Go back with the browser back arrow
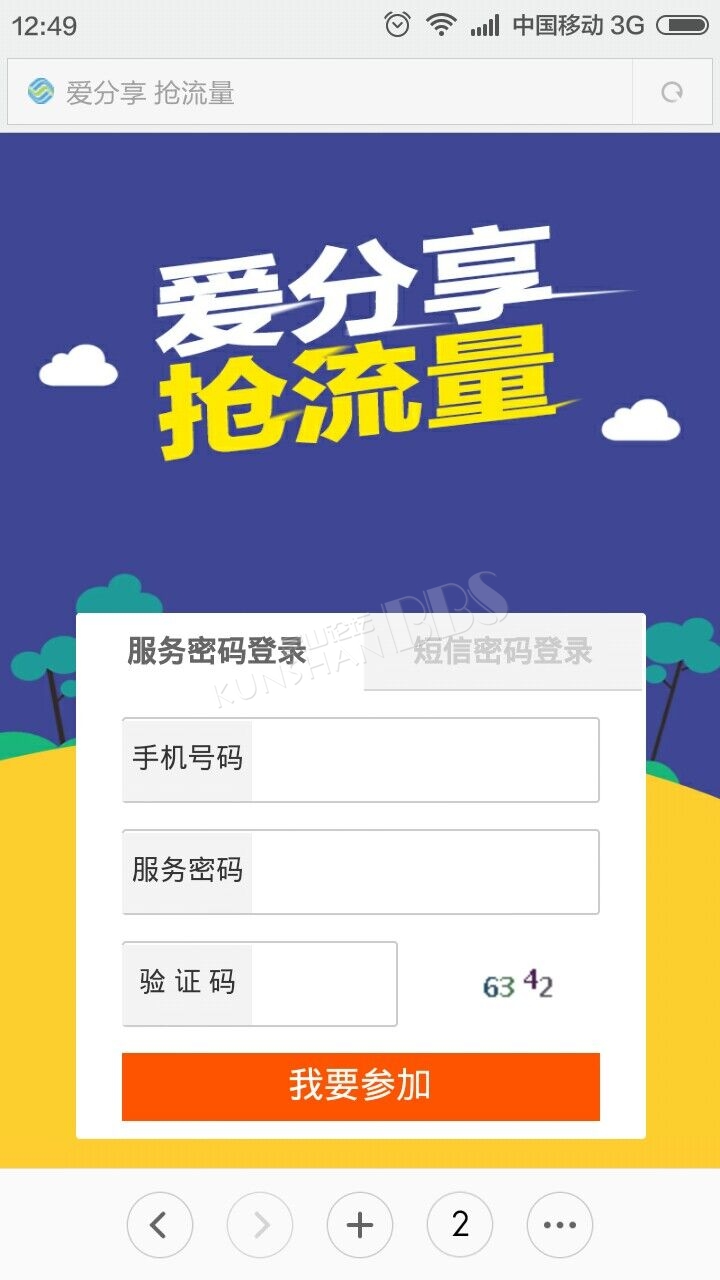The height and width of the screenshot is (1280, 720). click(160, 1225)
